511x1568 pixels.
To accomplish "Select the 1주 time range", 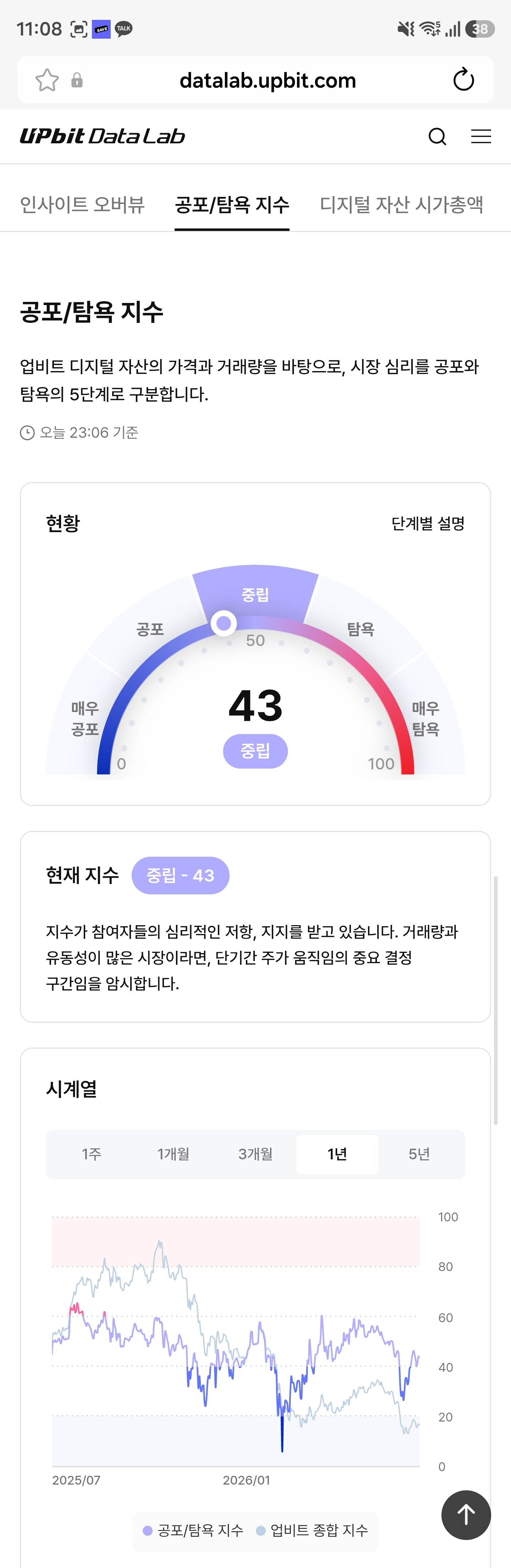I will click(x=92, y=1154).
